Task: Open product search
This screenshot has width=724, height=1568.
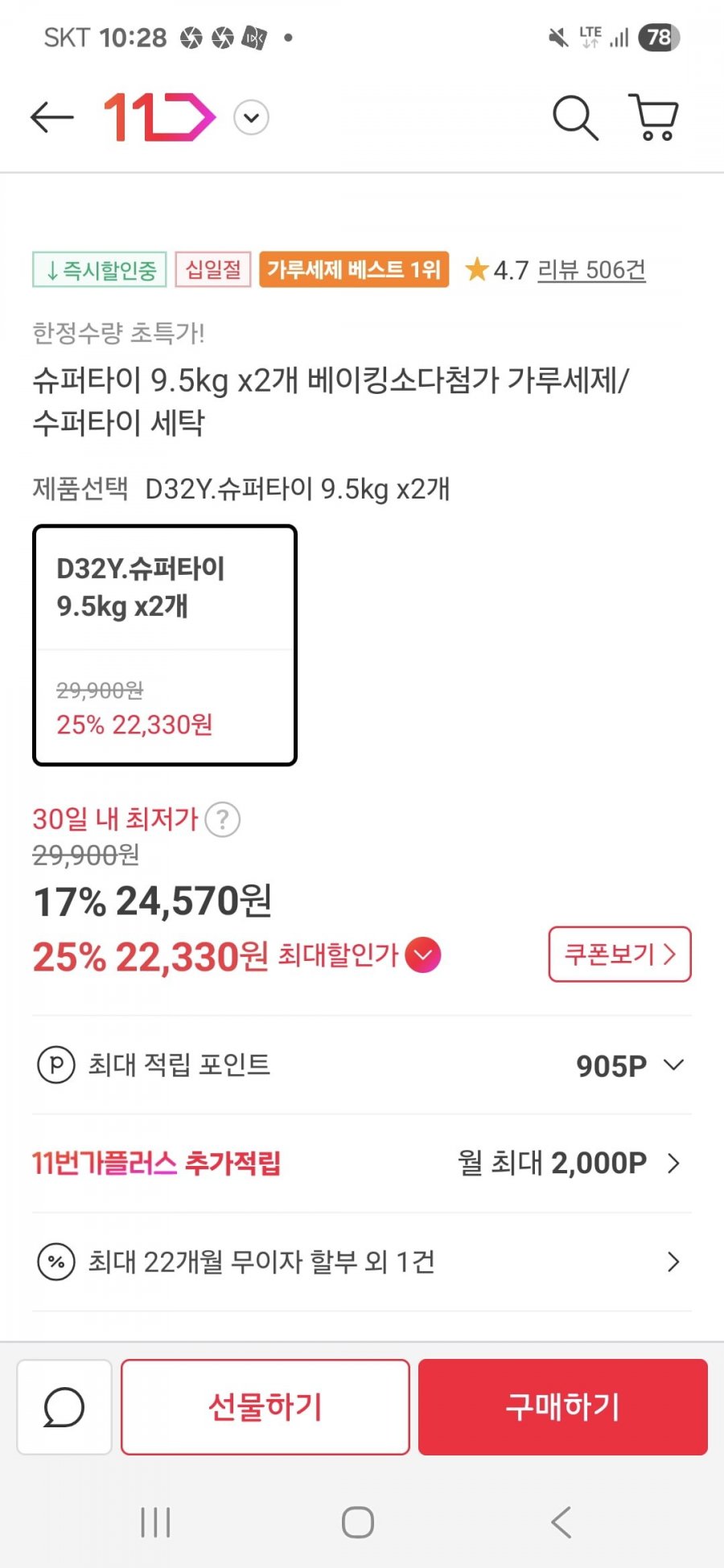Action: click(x=575, y=118)
